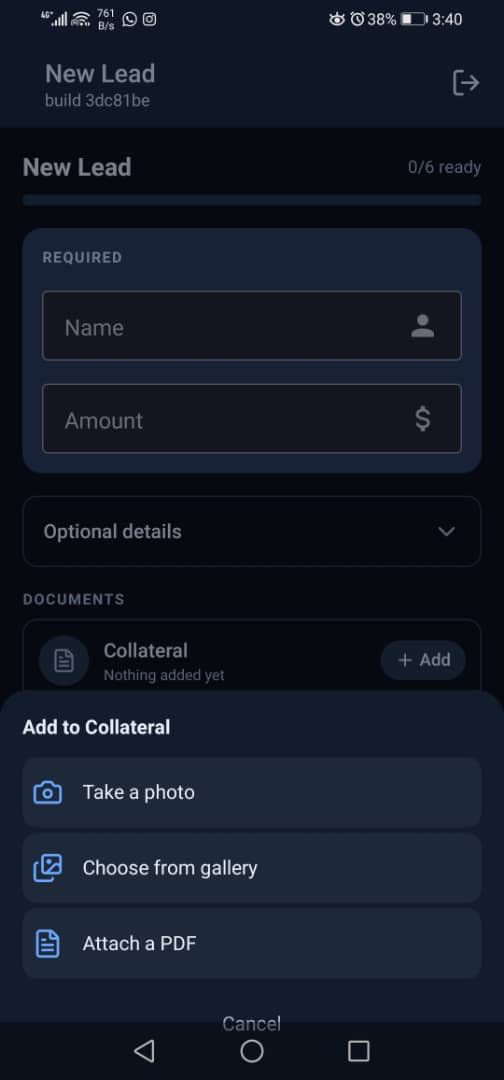
Task: Open recent apps from navigation bar
Action: coord(359,1051)
